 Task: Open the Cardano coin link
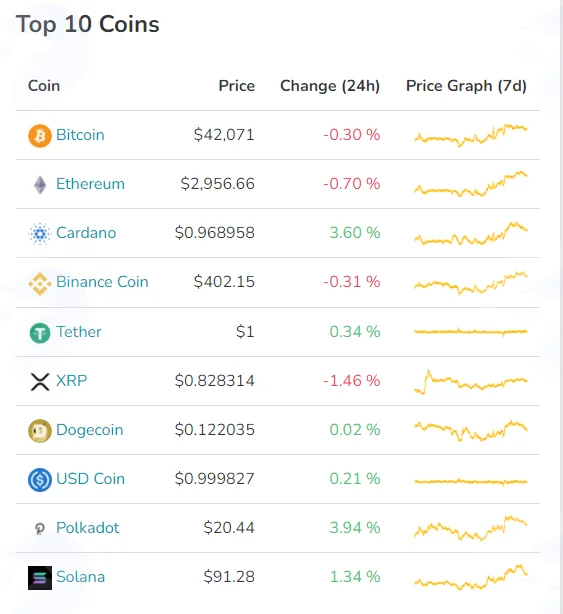(86, 233)
